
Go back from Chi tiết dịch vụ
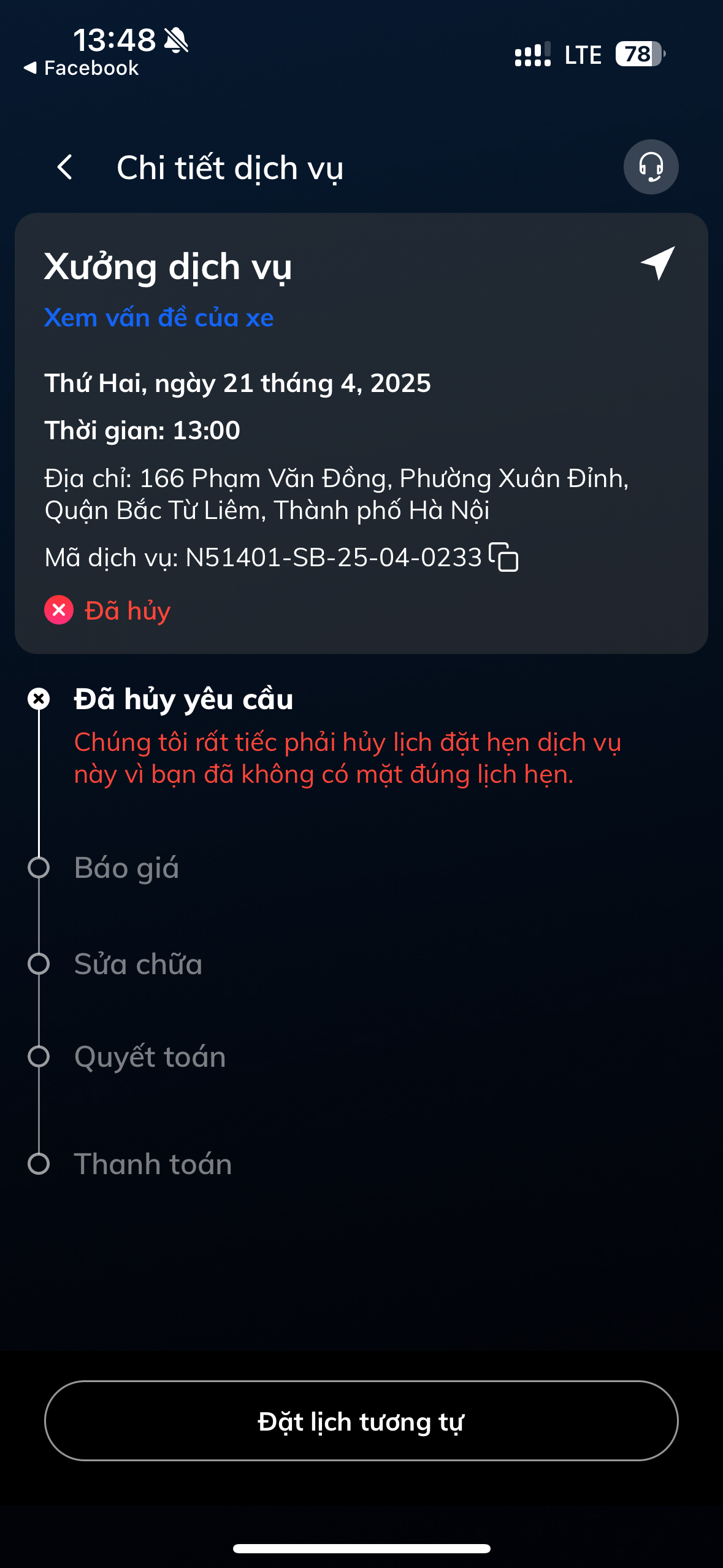point(65,167)
